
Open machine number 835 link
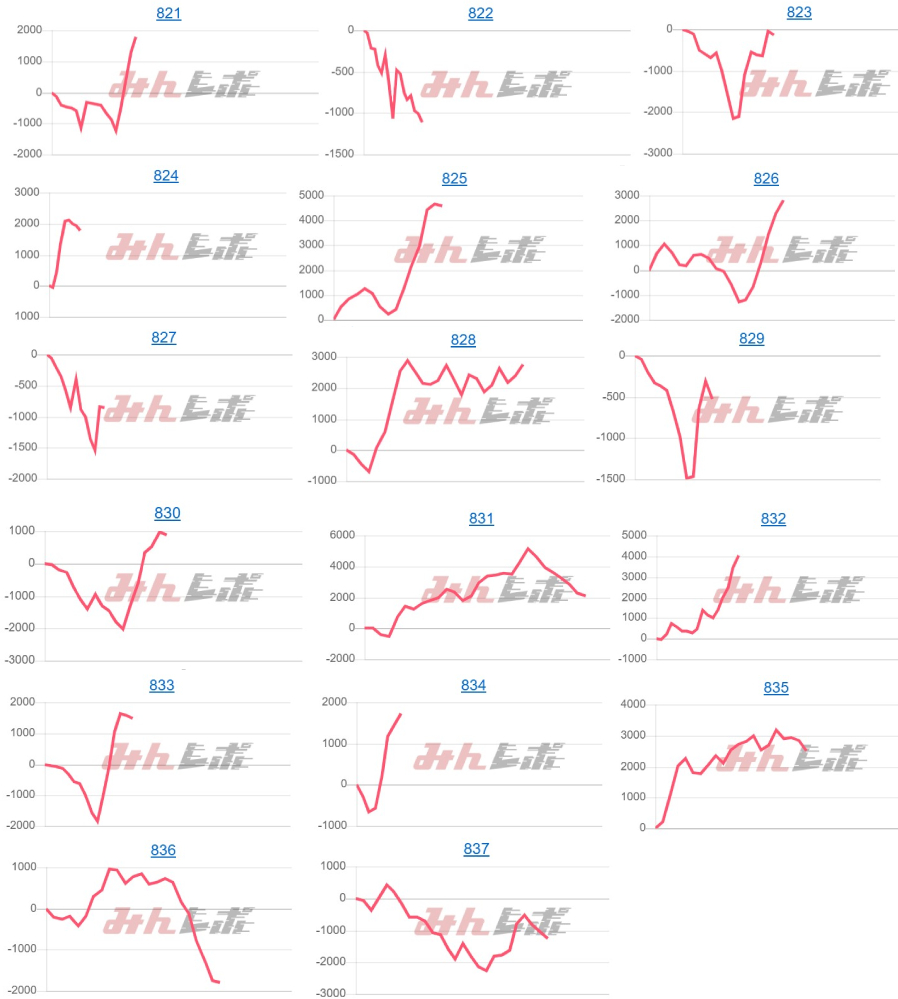click(776, 688)
